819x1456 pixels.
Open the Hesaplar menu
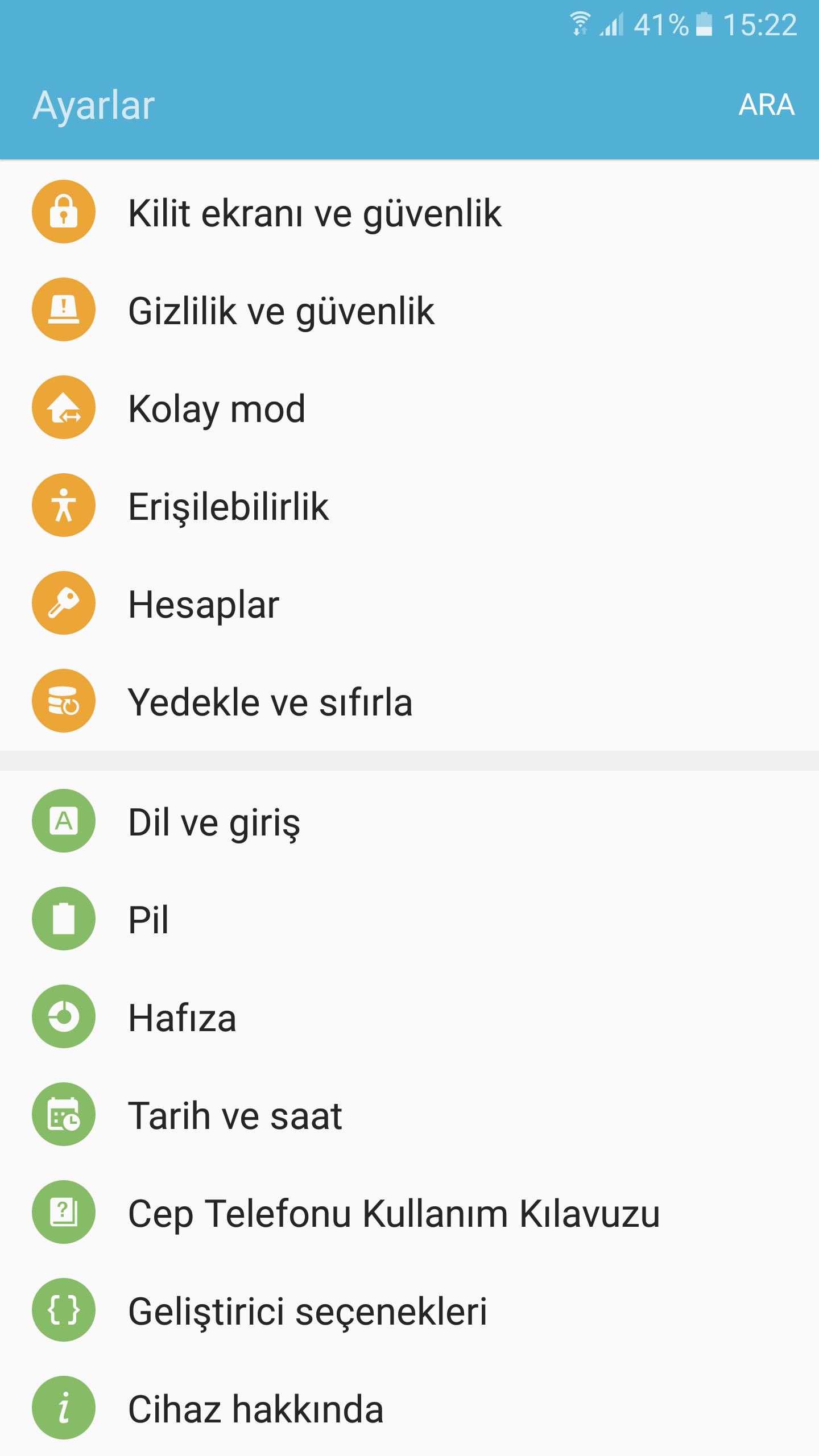[x=204, y=604]
